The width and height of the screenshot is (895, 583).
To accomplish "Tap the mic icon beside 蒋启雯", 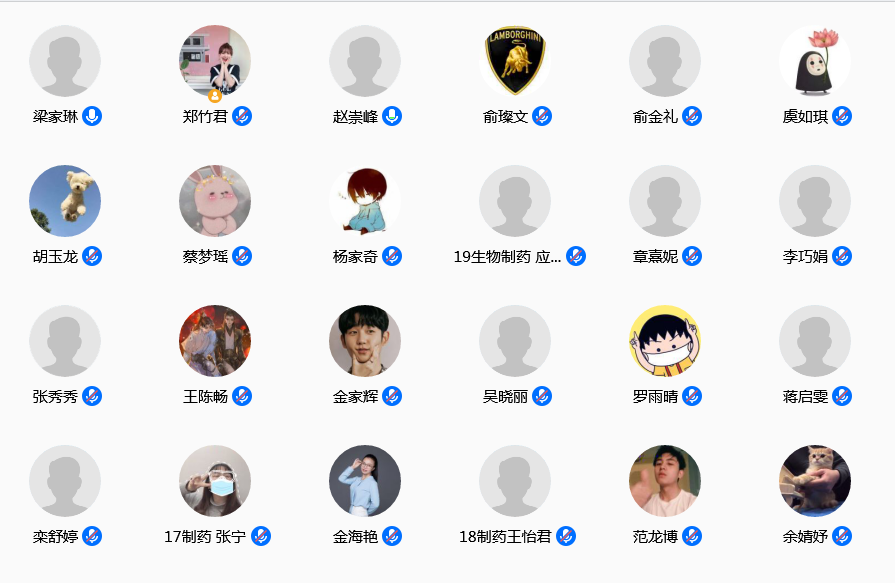I will (x=842, y=397).
